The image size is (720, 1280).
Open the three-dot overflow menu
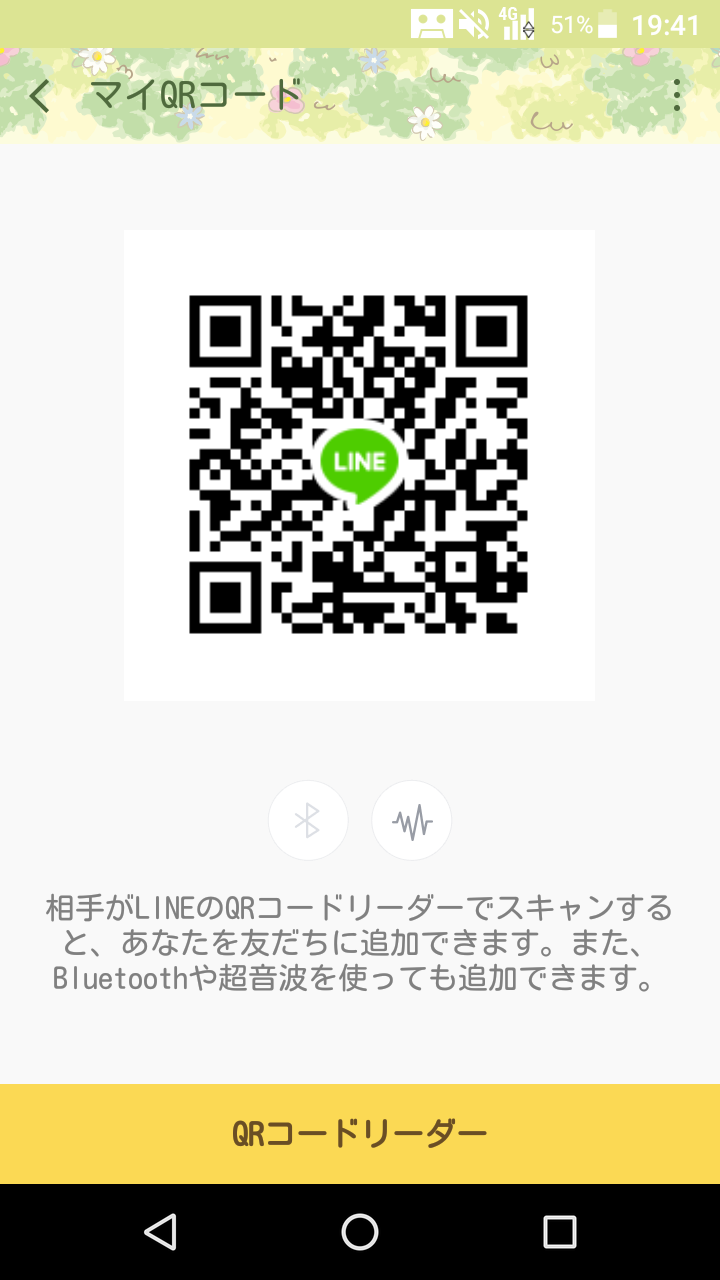pos(677,96)
